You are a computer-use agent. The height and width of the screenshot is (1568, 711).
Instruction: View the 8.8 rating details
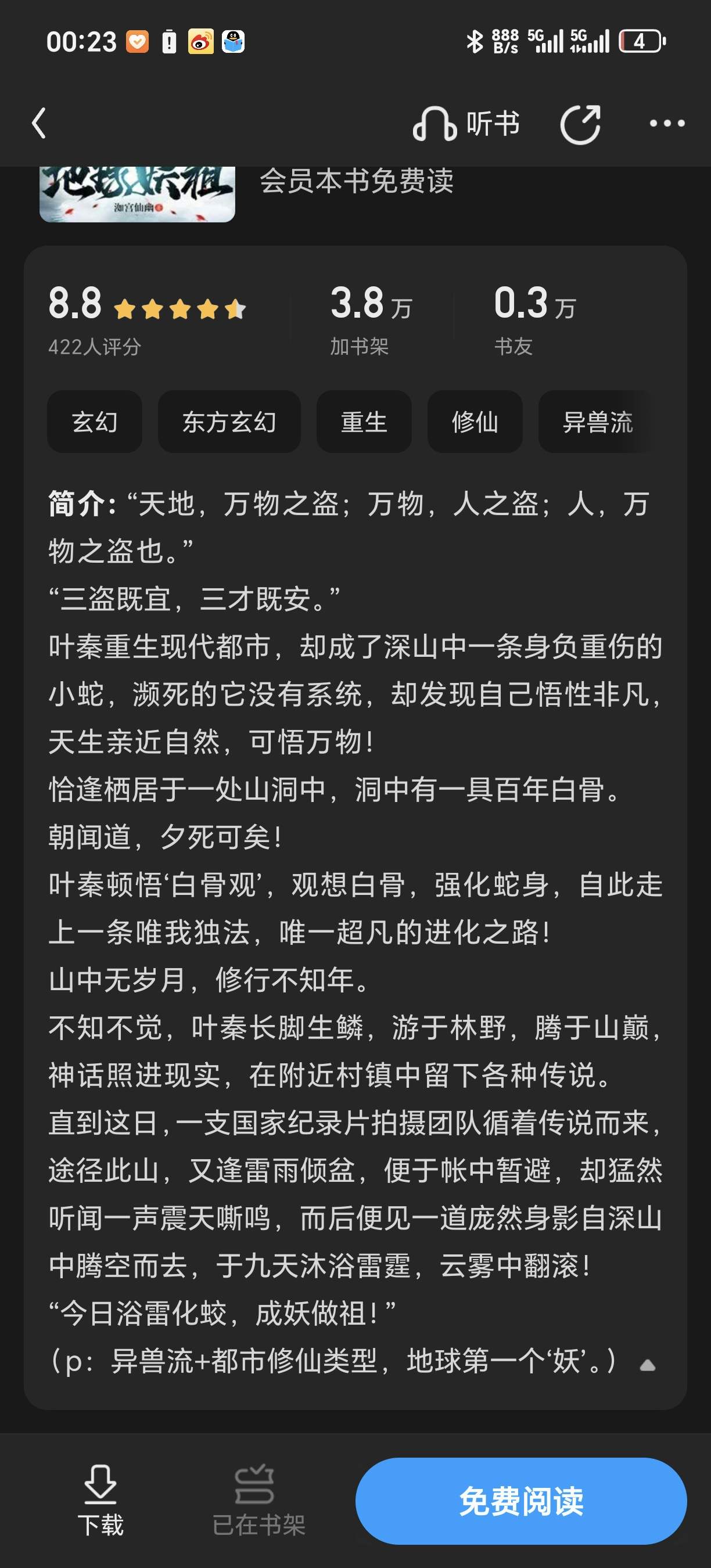147,319
